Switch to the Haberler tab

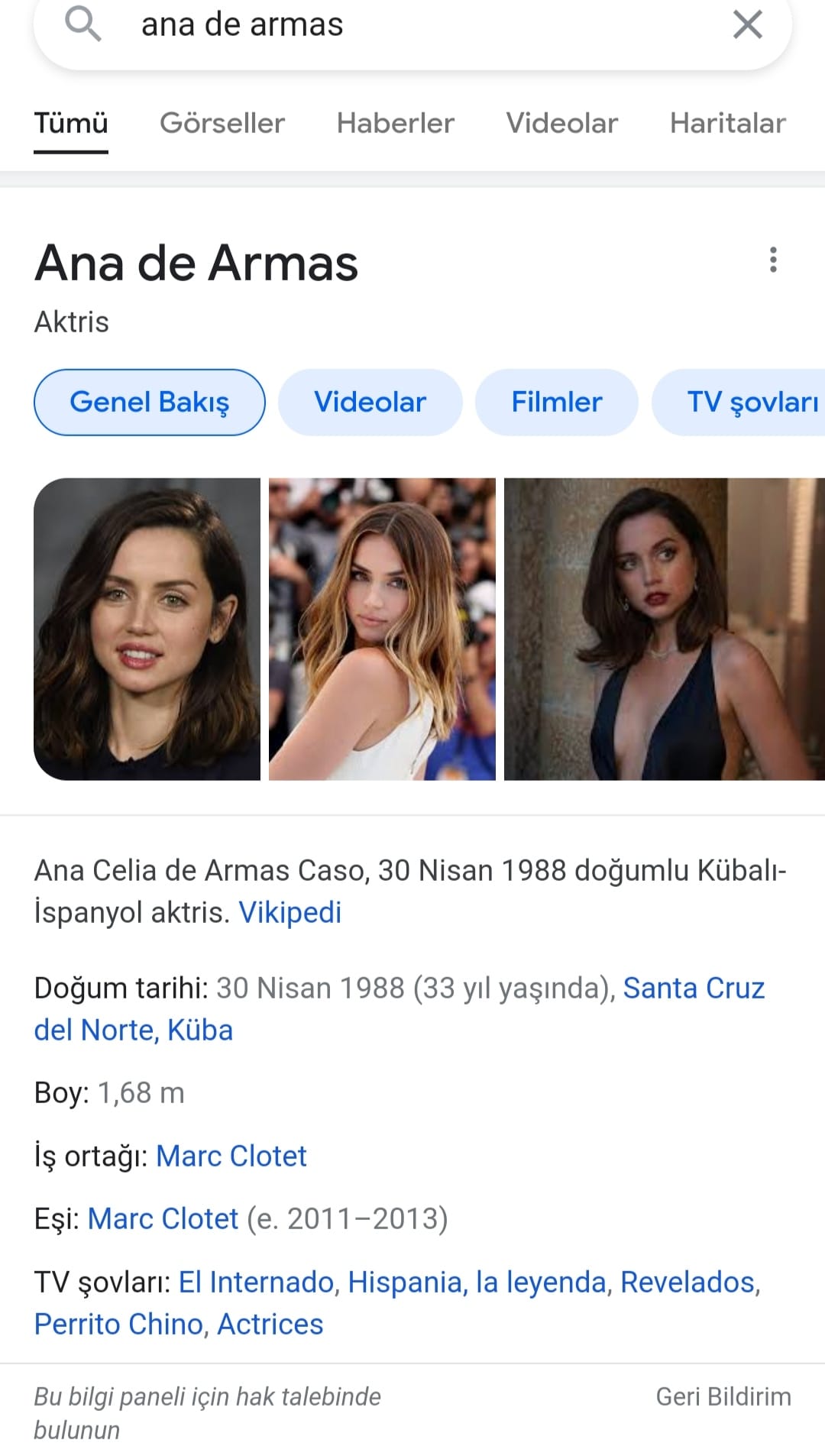pos(395,123)
